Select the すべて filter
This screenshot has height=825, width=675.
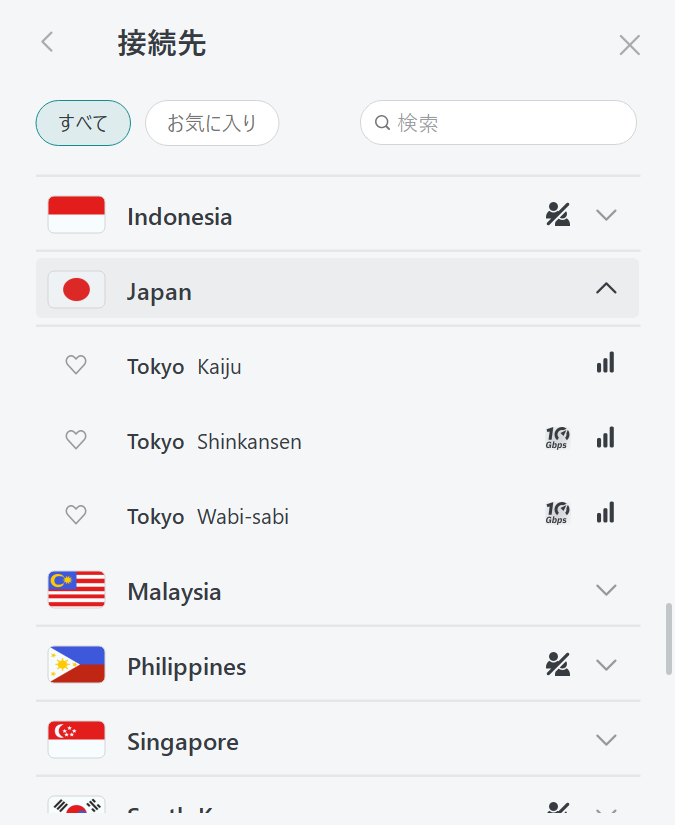(83, 123)
